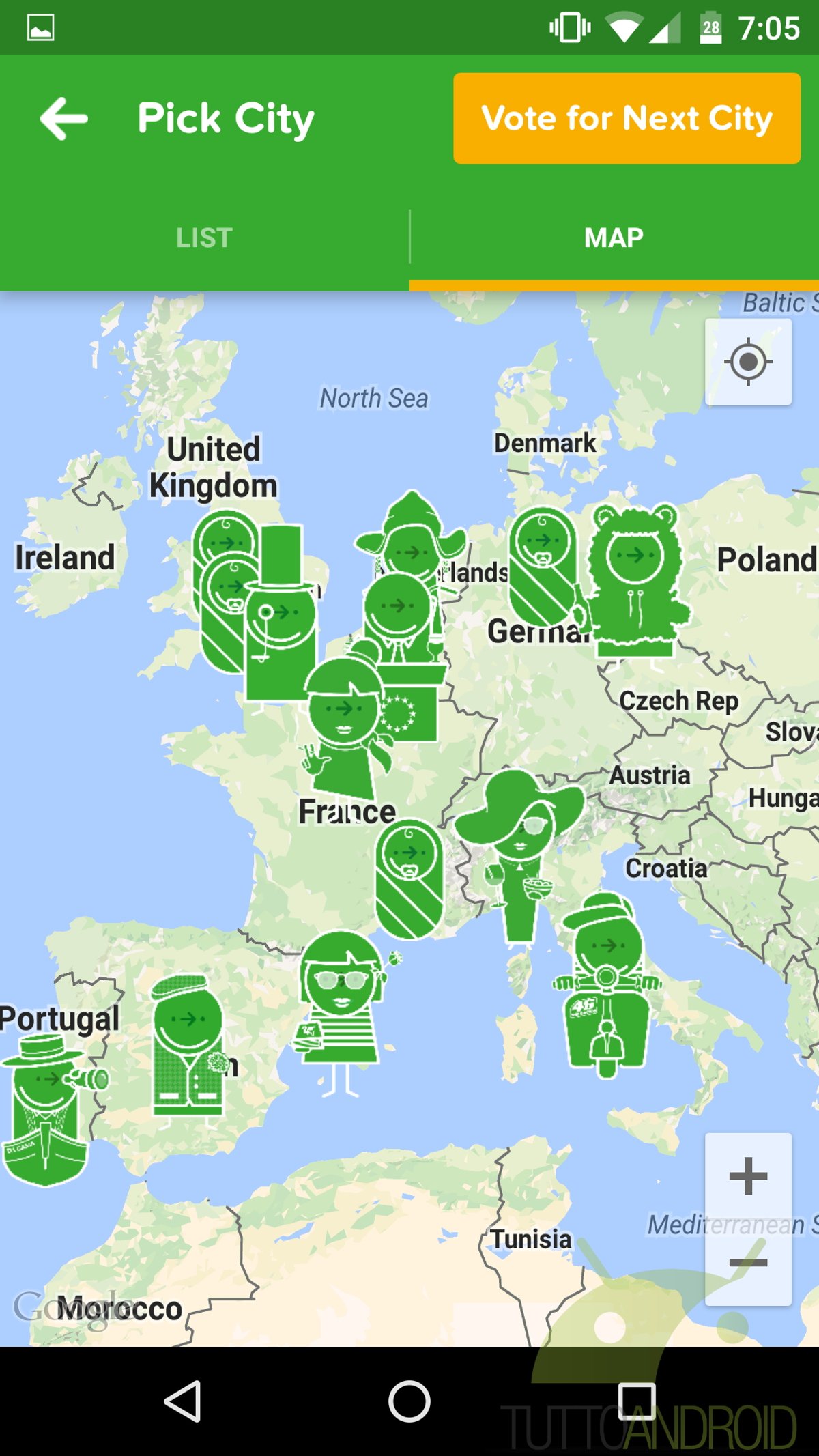819x1456 pixels.
Task: Tap the swaddled baby marker in southern France
Action: pos(409,879)
